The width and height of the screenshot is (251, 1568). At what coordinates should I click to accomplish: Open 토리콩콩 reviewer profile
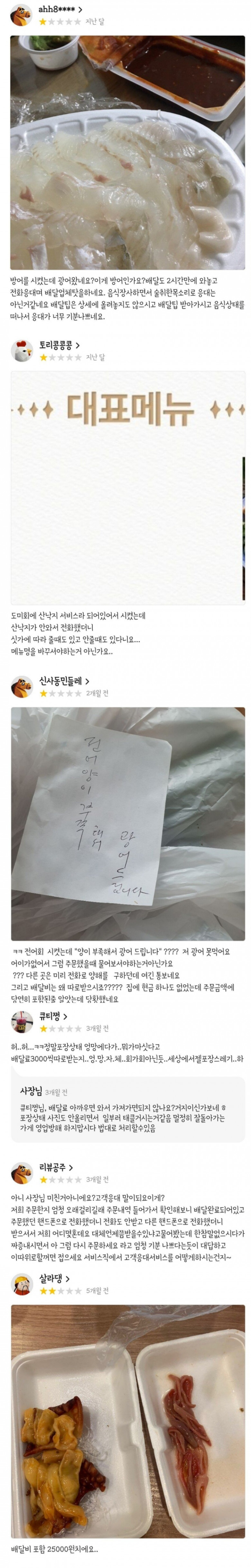pyautogui.click(x=59, y=345)
